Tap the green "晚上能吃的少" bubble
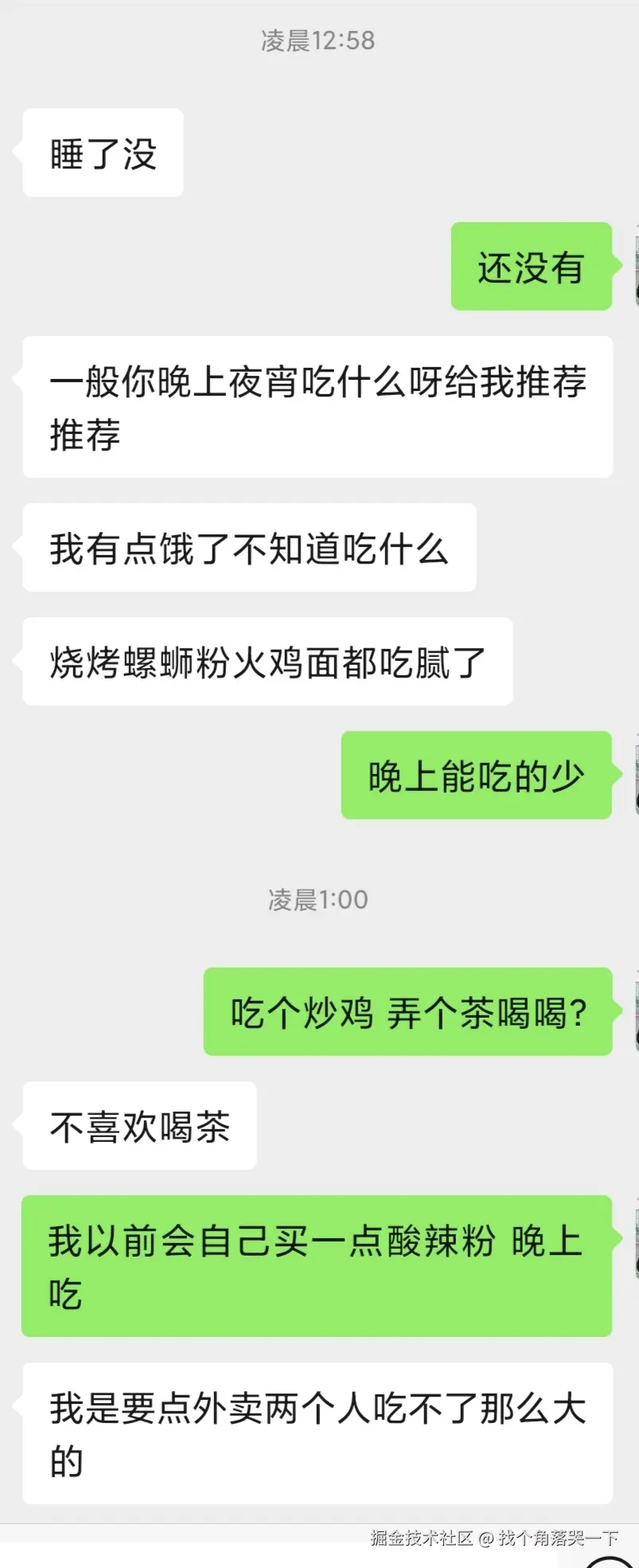This screenshot has height=1568, width=639. point(476,774)
